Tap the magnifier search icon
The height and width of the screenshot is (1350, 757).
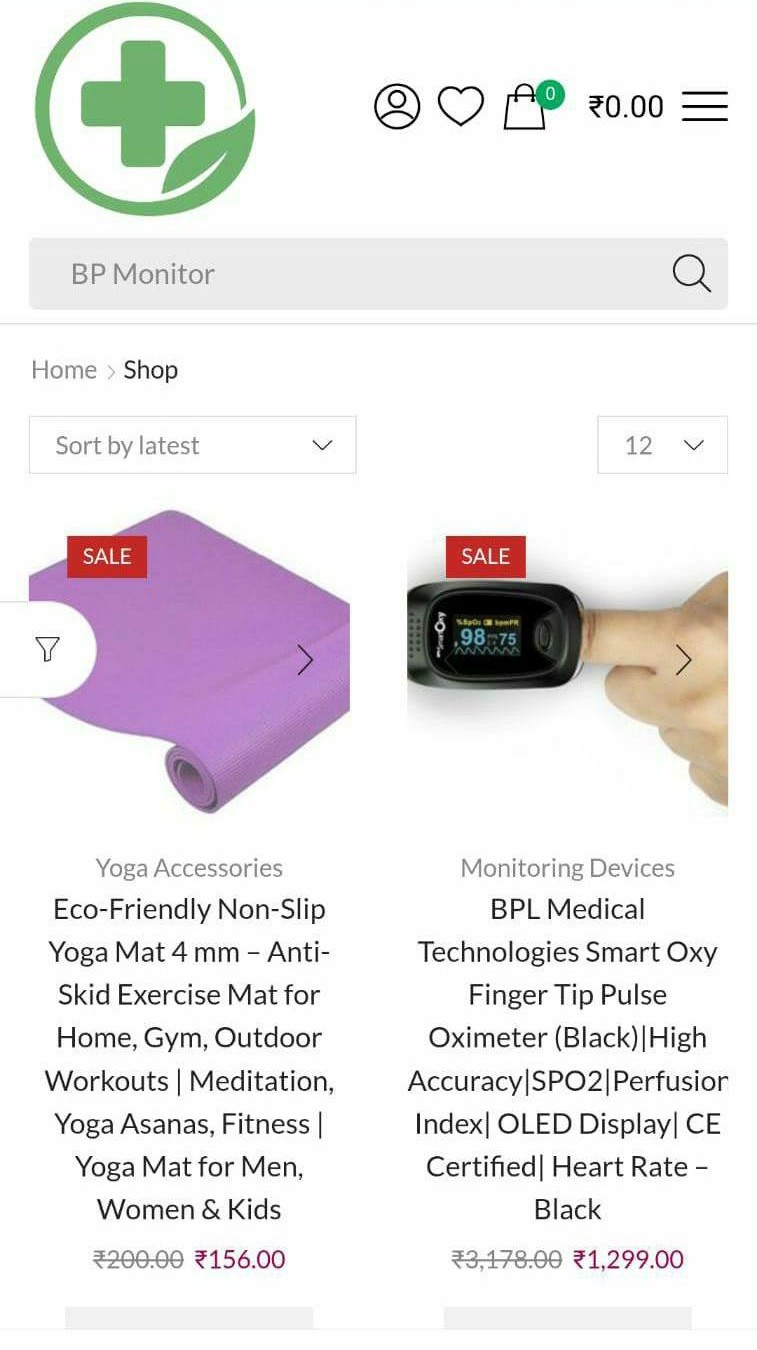click(x=691, y=273)
